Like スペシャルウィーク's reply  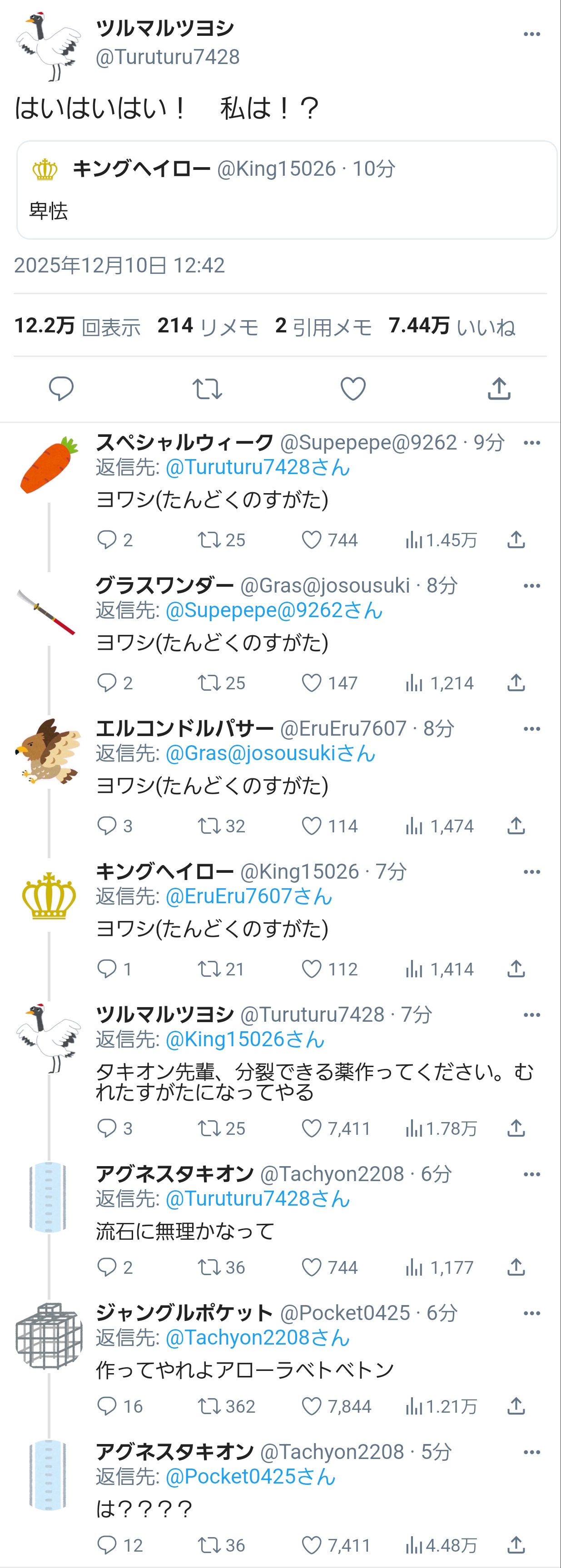pyautogui.click(x=312, y=540)
